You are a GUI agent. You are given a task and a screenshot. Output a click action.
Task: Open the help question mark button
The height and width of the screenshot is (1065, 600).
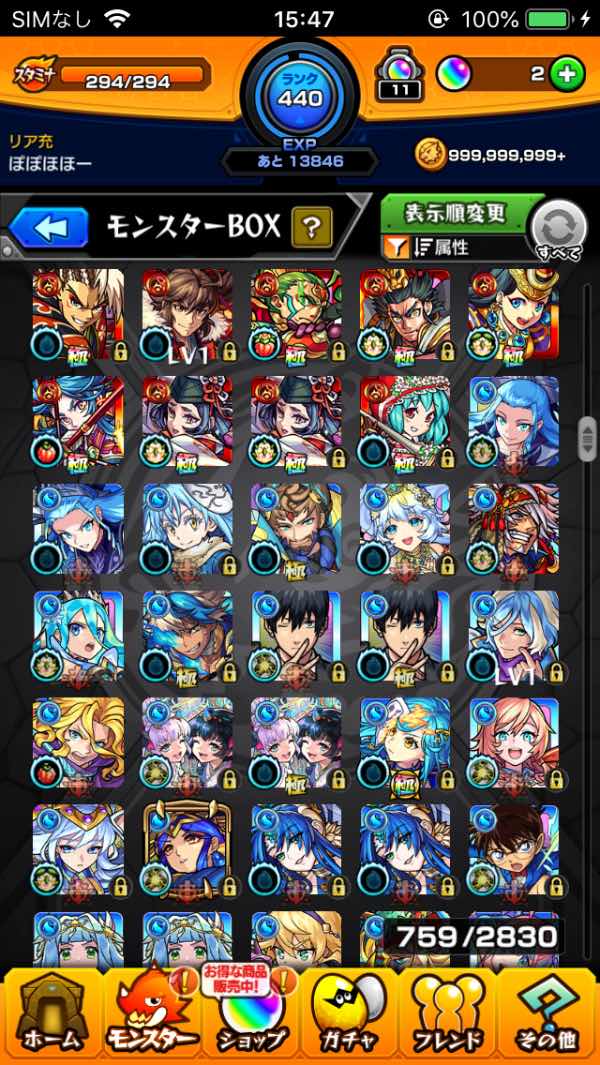coord(312,228)
